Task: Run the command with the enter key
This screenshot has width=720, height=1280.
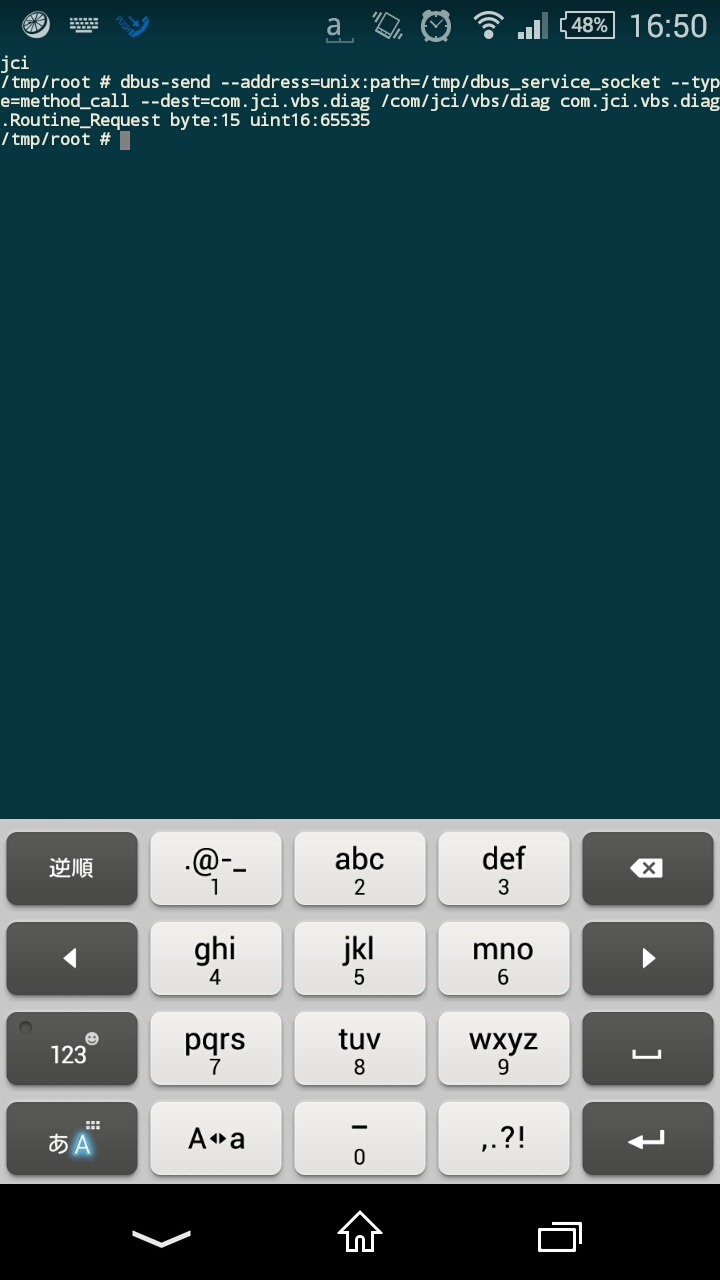Action: pos(647,1138)
